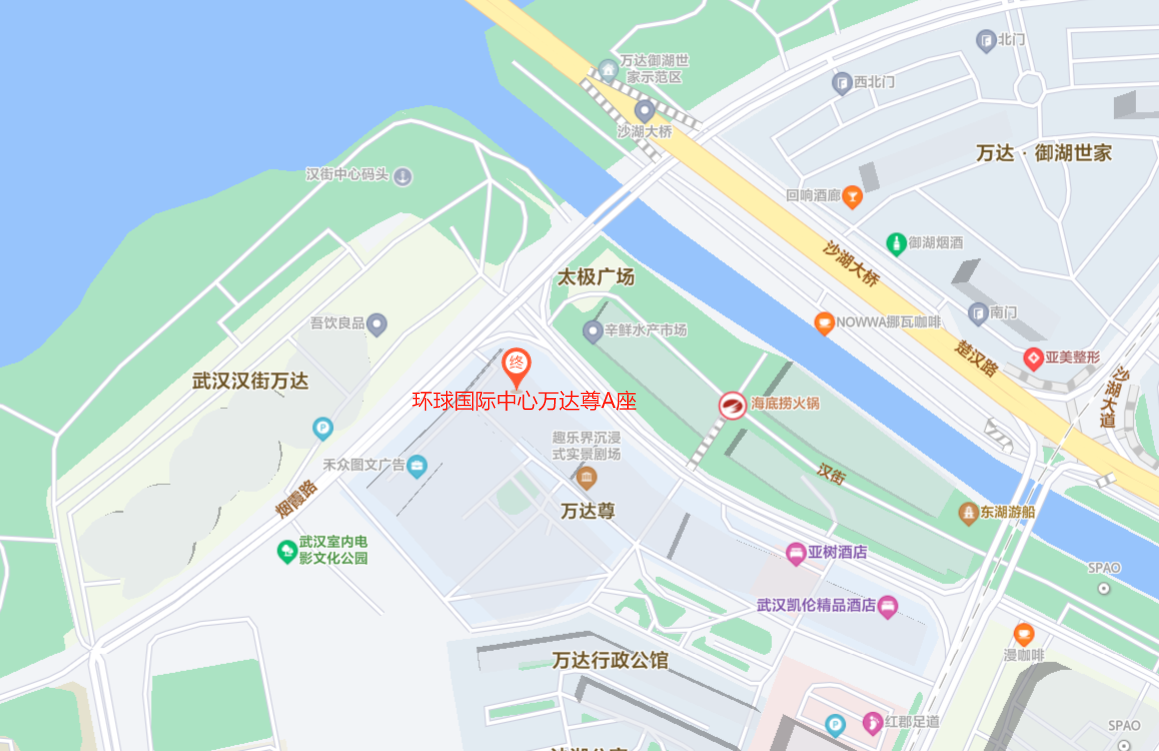This screenshot has width=1159, height=751.
Task: Tap the 红郡足道 marker
Action: point(871,722)
